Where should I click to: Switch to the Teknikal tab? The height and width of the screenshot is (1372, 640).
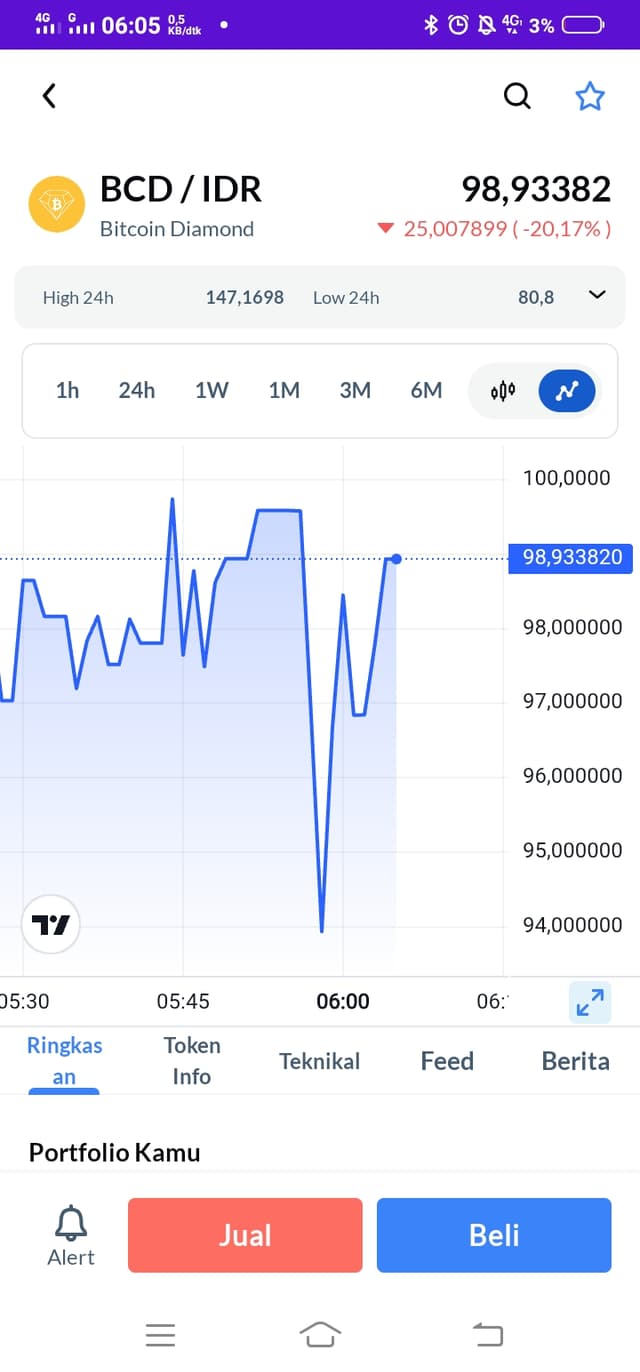[x=319, y=1061]
